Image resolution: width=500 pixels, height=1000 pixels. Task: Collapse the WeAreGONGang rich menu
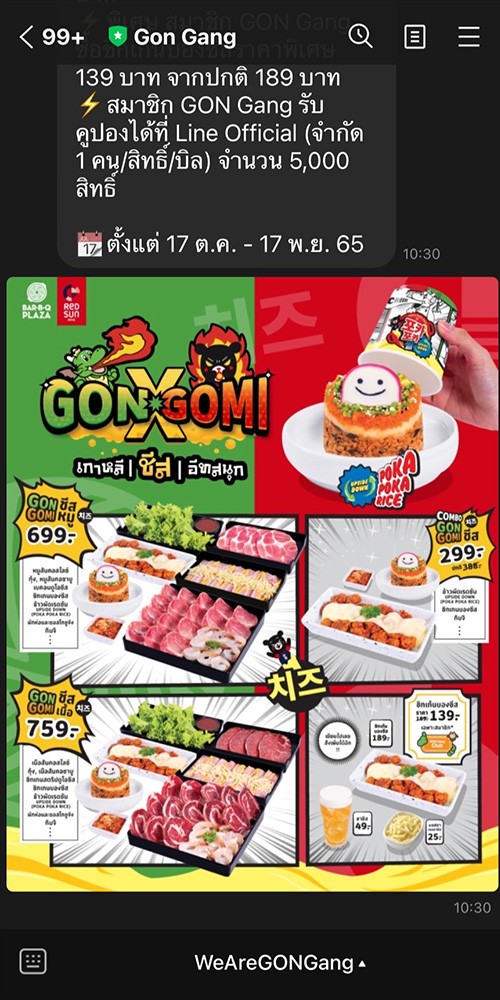pos(280,962)
